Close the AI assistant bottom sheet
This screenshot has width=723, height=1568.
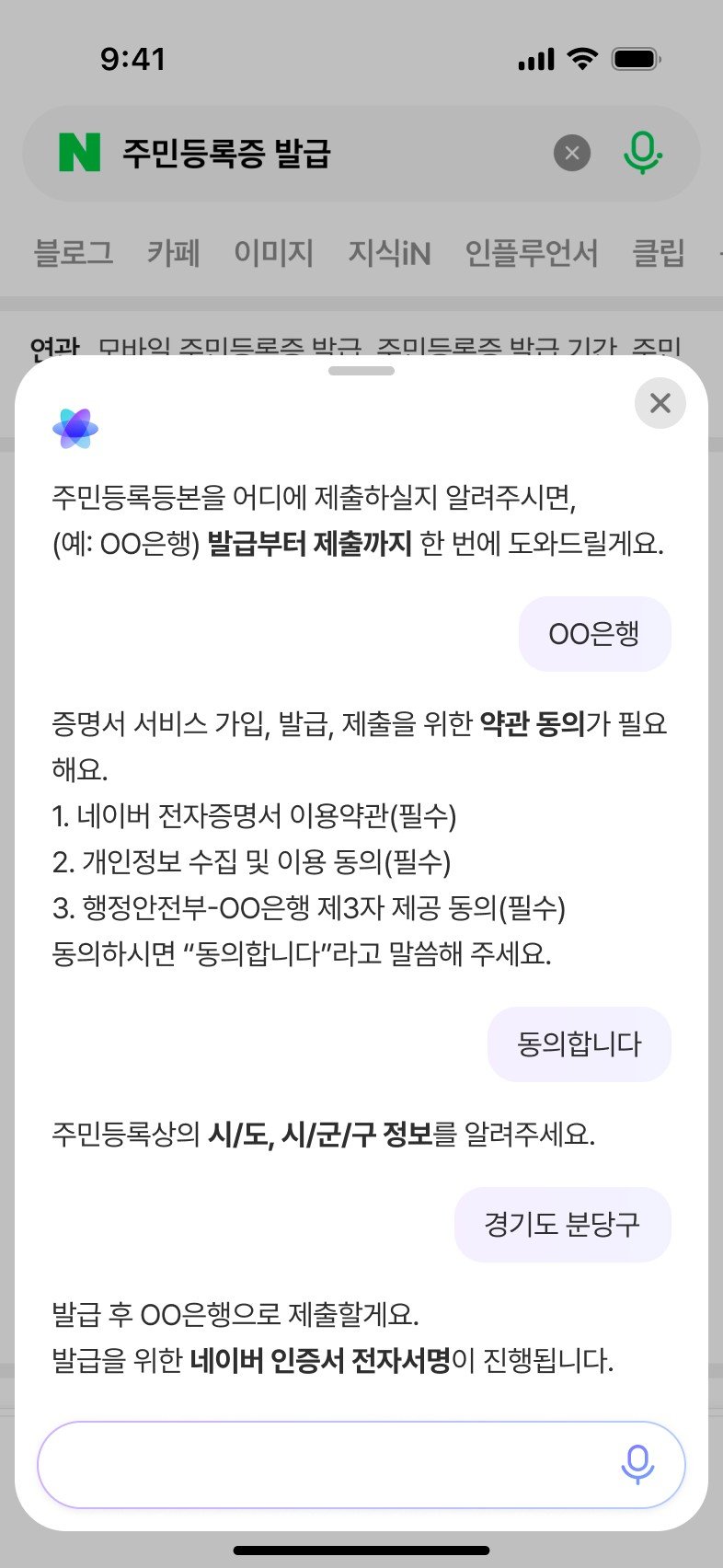pos(660,403)
